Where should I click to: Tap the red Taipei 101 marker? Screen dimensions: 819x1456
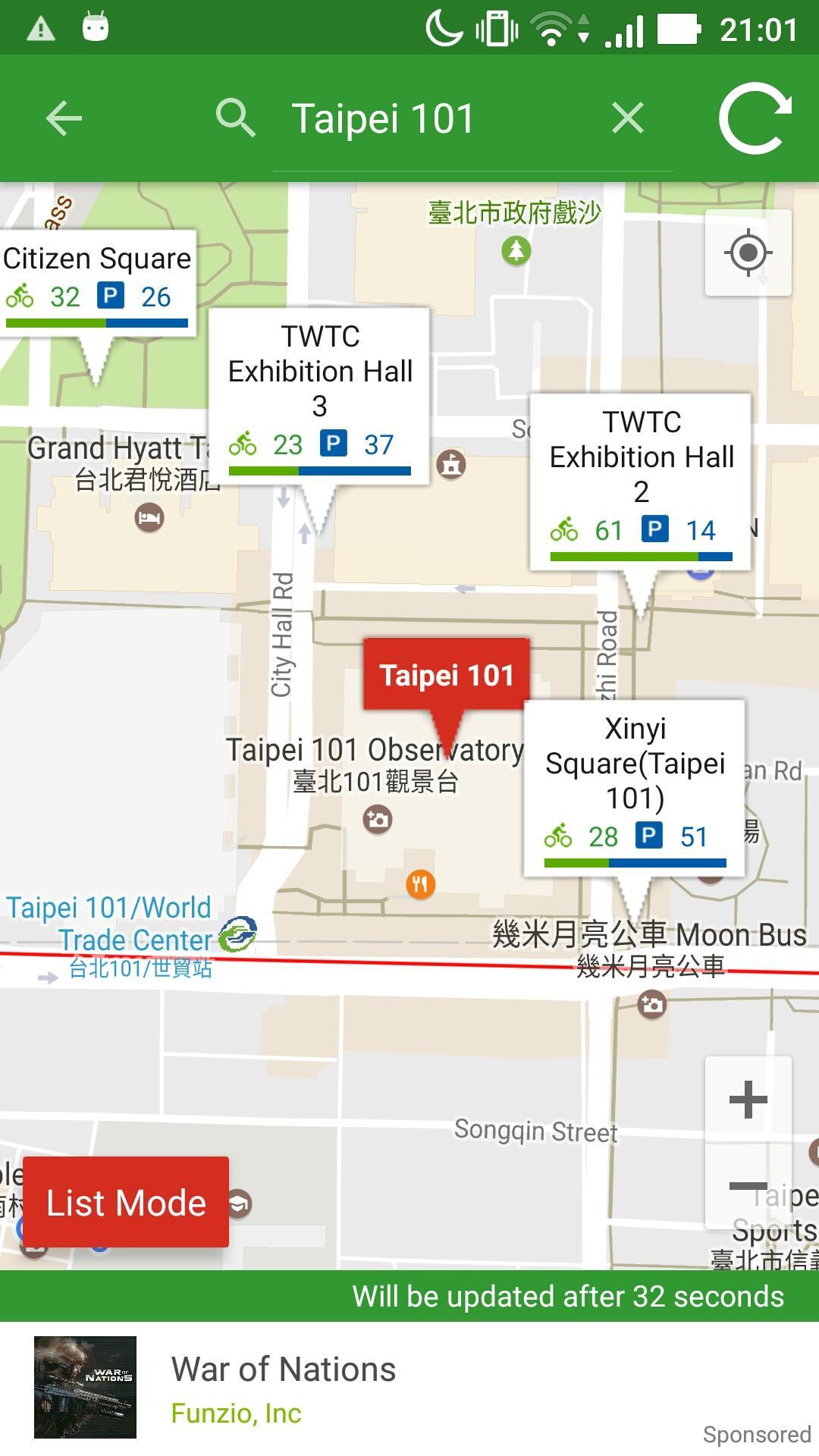click(x=447, y=676)
